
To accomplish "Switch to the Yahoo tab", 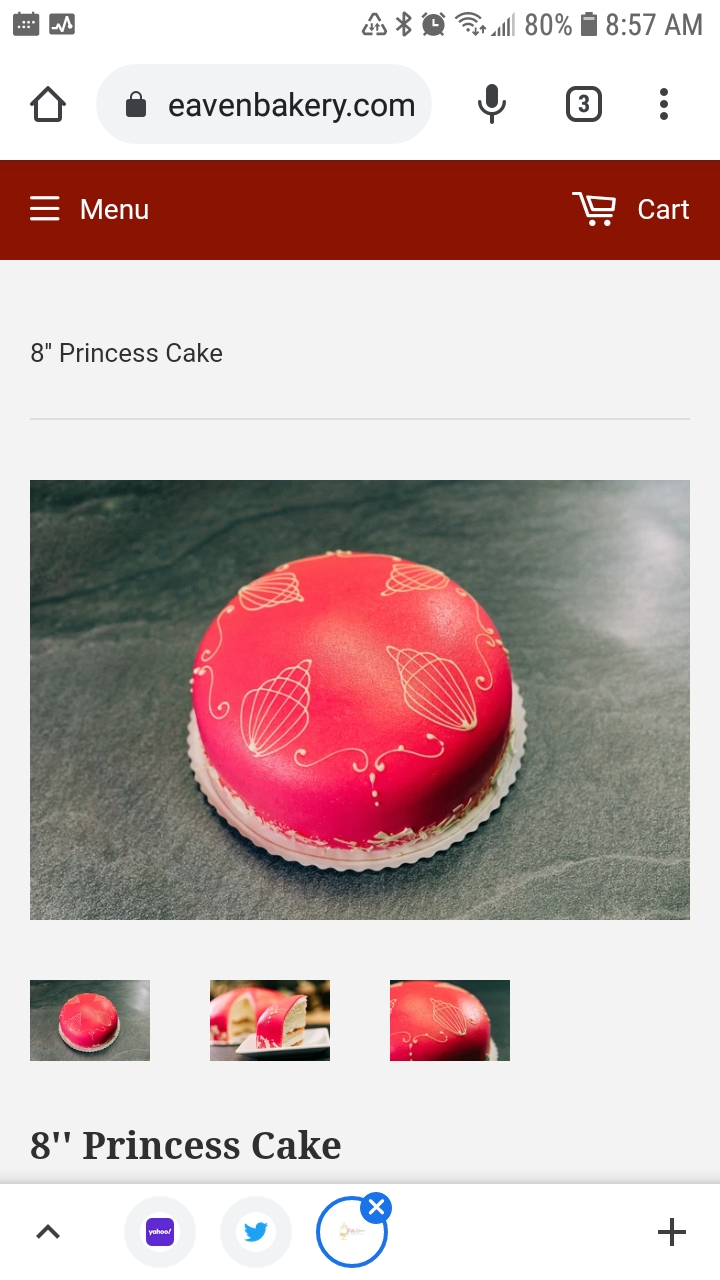I will 160,1232.
